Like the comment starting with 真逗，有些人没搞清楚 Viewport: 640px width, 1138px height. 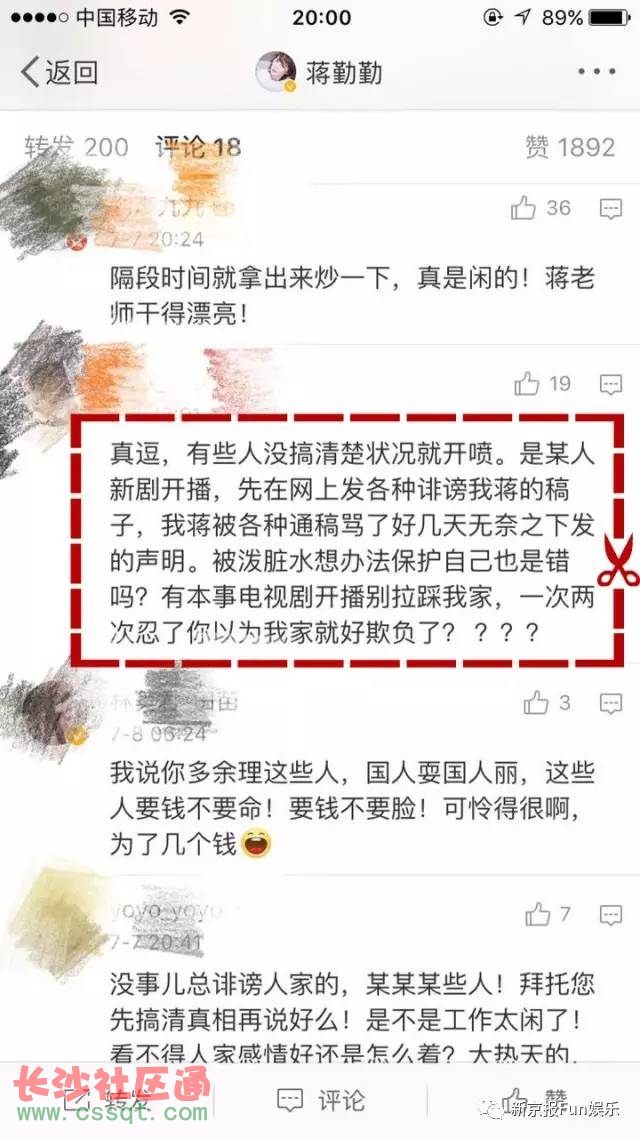tap(526, 384)
